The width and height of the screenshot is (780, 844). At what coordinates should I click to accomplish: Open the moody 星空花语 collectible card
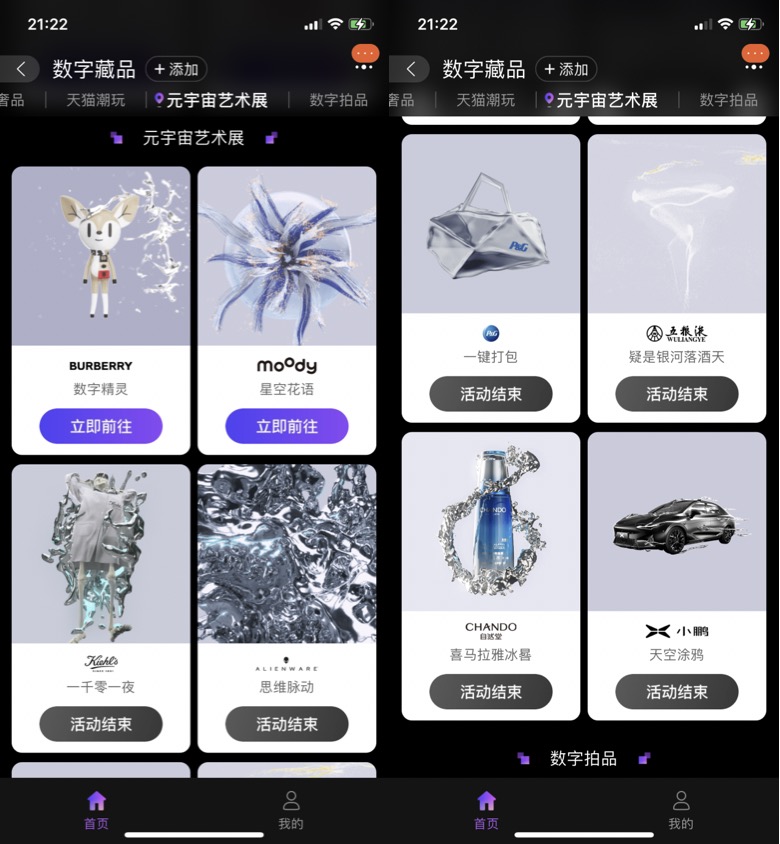[287, 257]
